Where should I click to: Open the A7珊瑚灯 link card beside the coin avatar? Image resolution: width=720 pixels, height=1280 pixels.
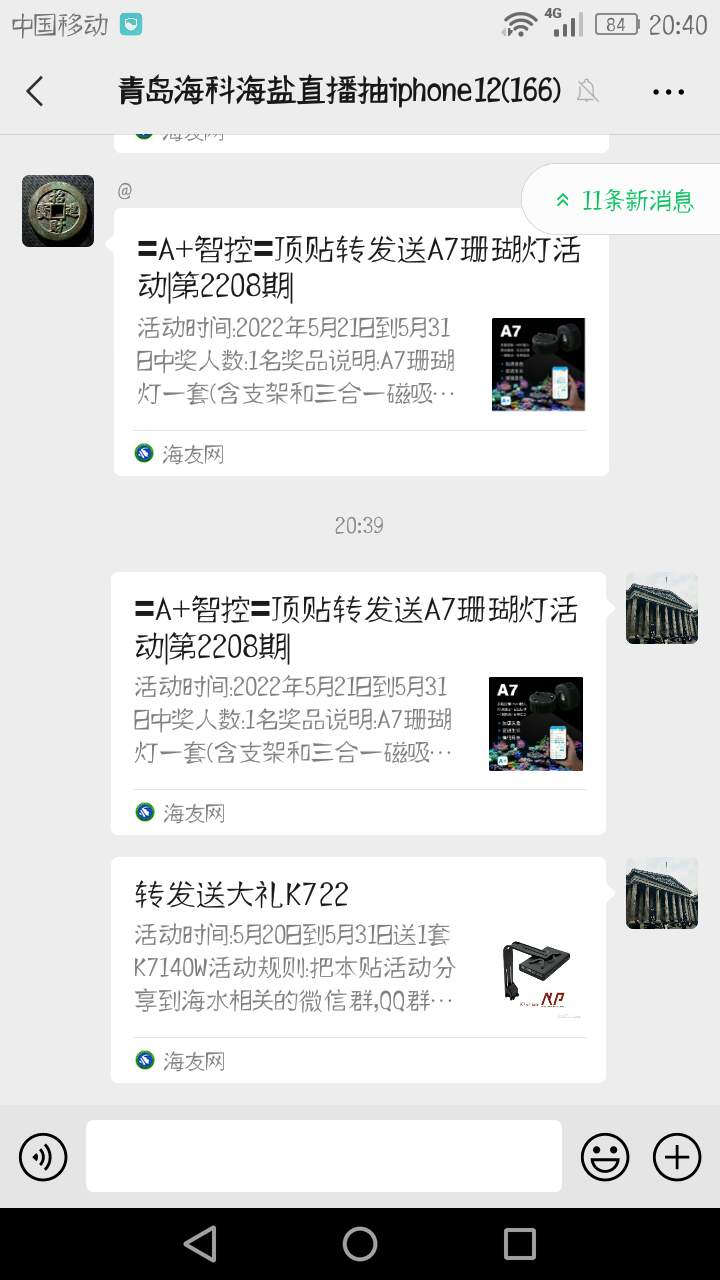[360, 340]
